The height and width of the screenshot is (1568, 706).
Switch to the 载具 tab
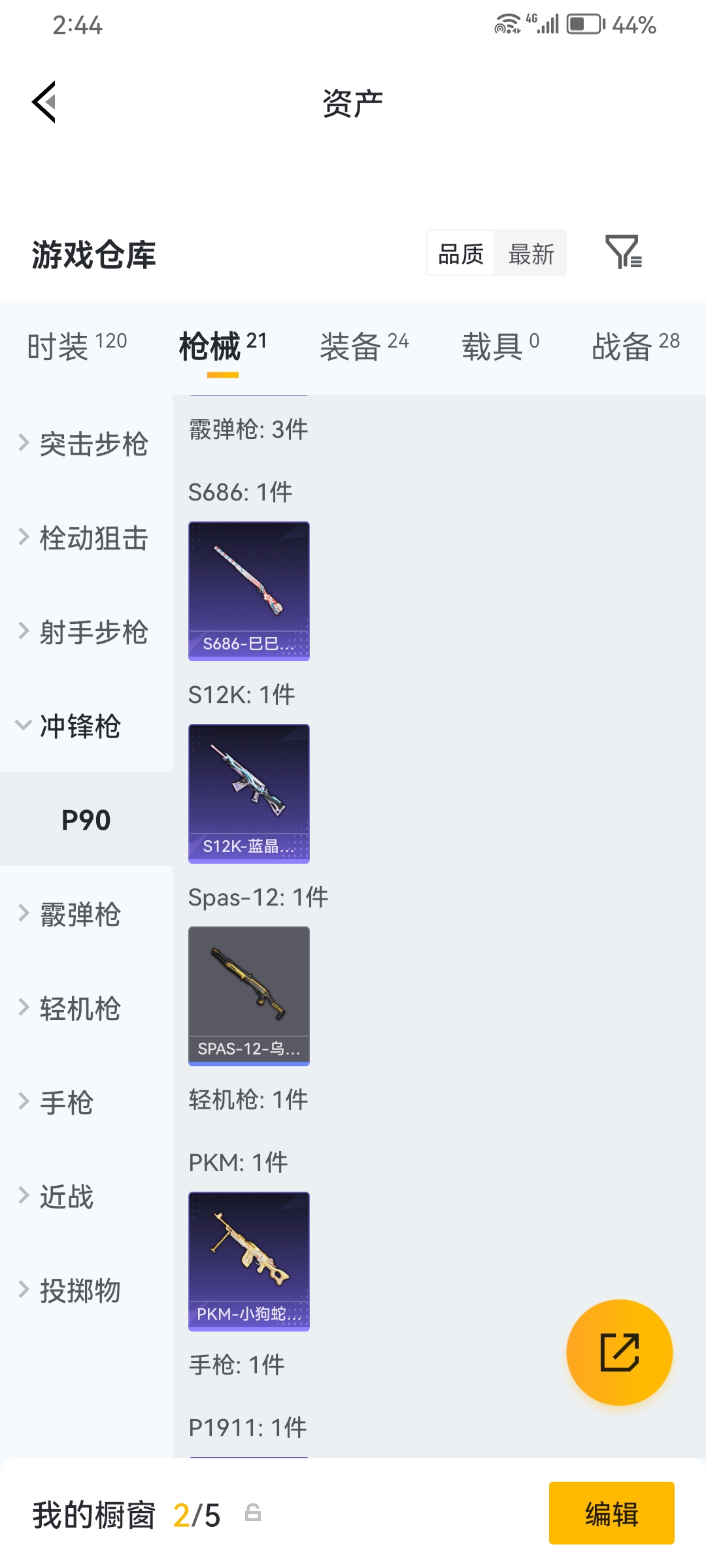click(500, 346)
